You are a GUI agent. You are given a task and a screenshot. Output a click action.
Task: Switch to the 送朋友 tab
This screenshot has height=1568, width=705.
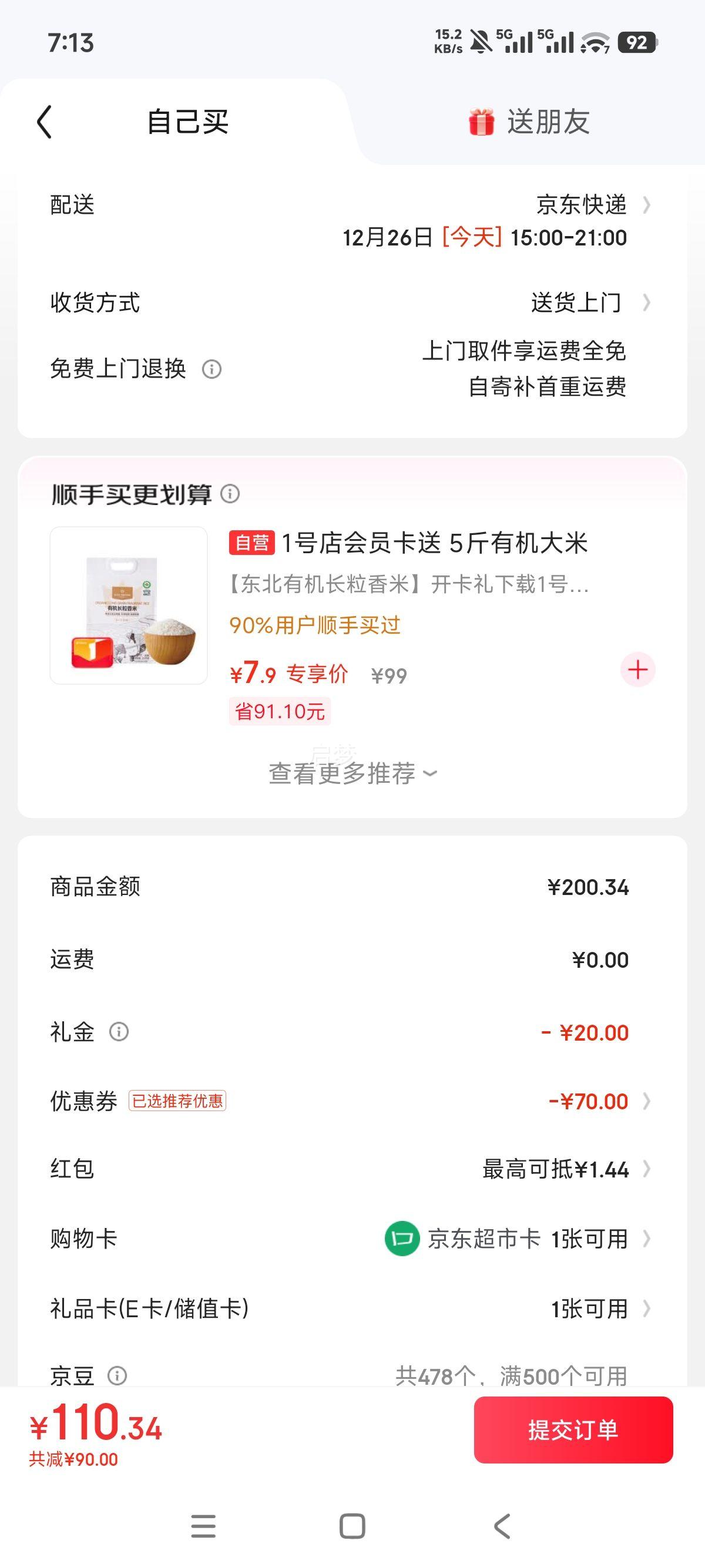click(x=548, y=121)
